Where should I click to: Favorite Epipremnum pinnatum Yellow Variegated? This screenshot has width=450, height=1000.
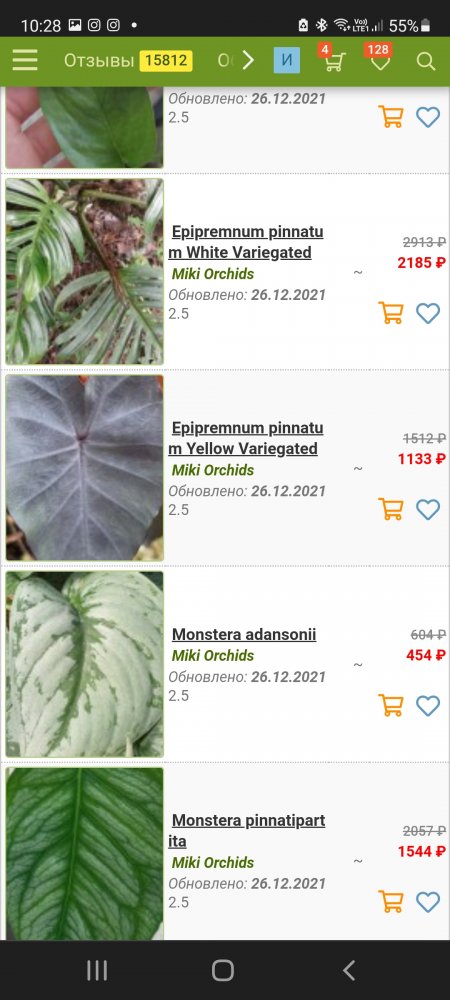428,510
